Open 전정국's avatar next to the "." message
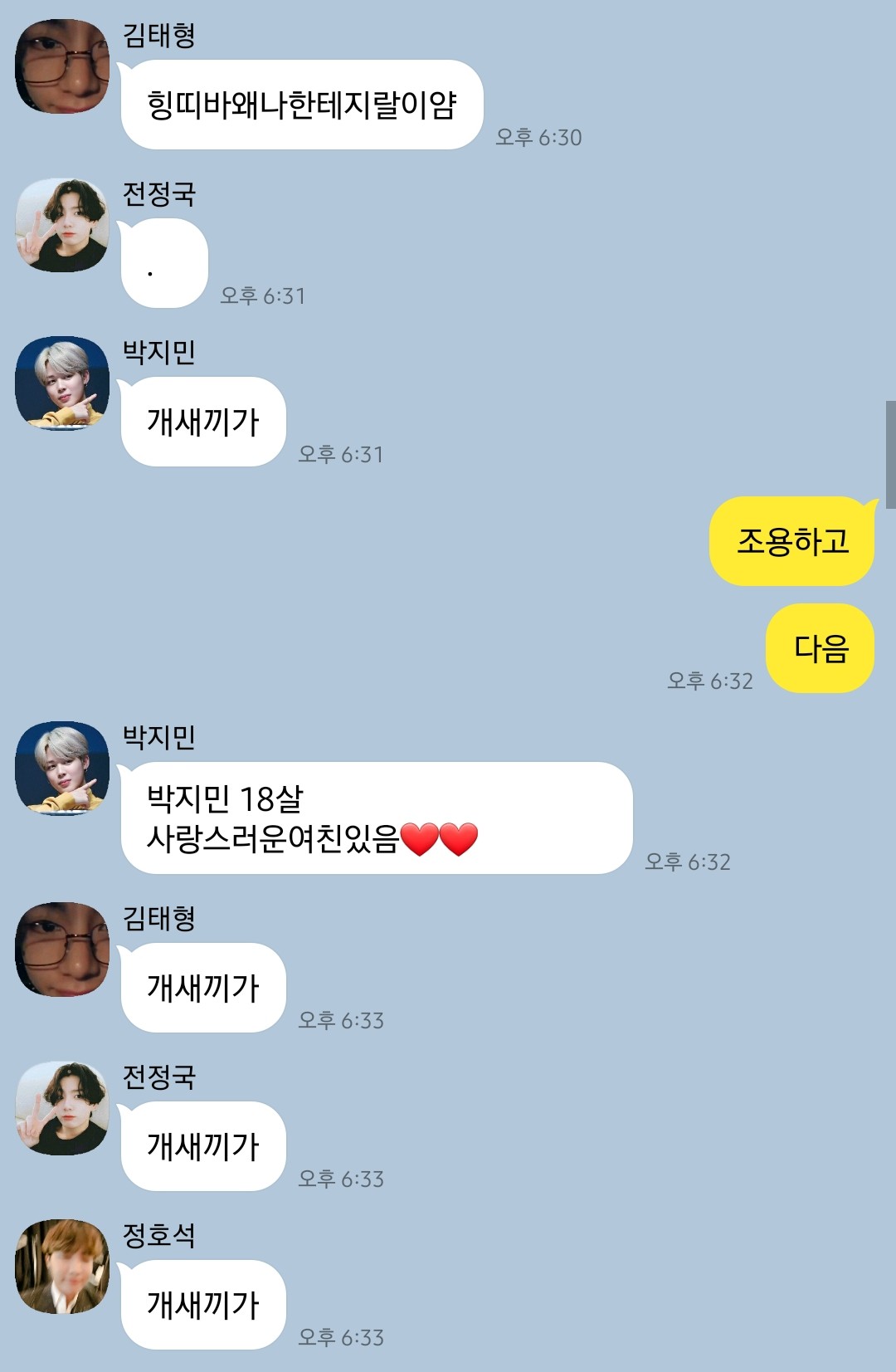Viewport: 896px width, 1372px height. coord(62,225)
